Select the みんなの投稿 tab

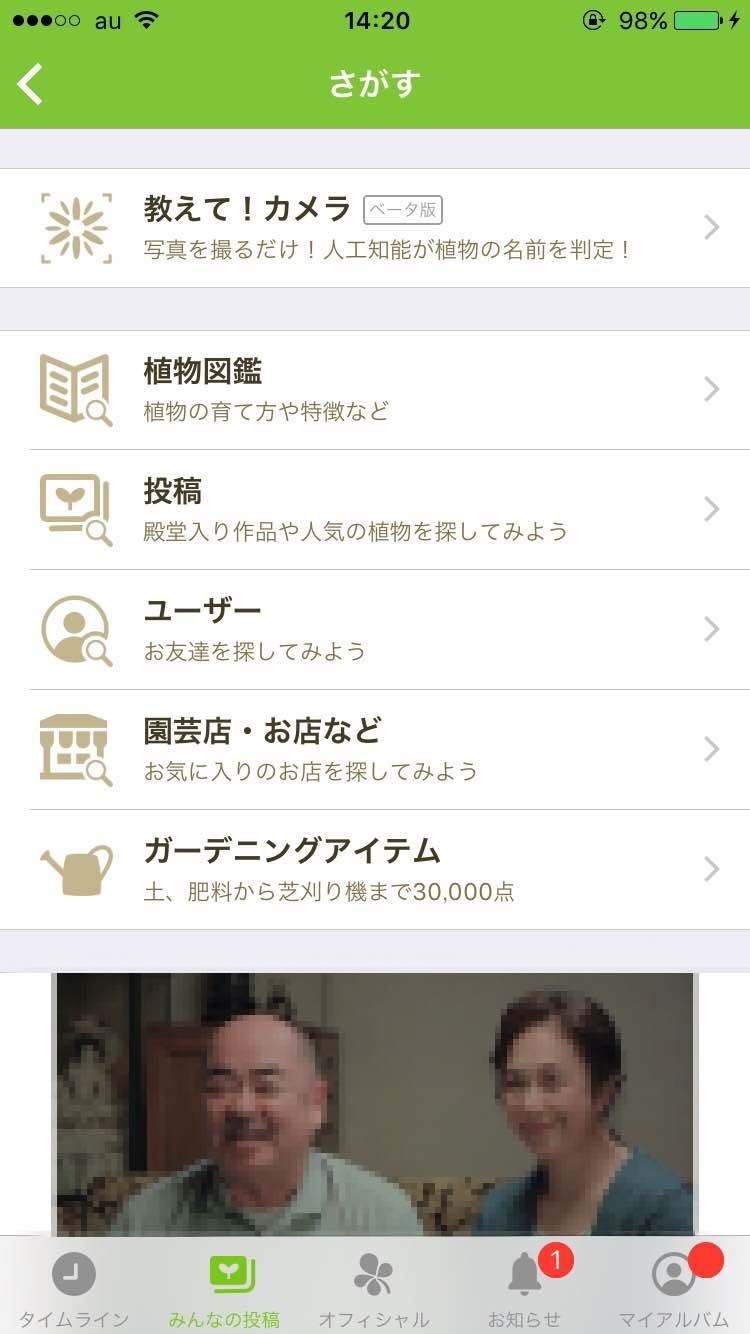[225, 1289]
